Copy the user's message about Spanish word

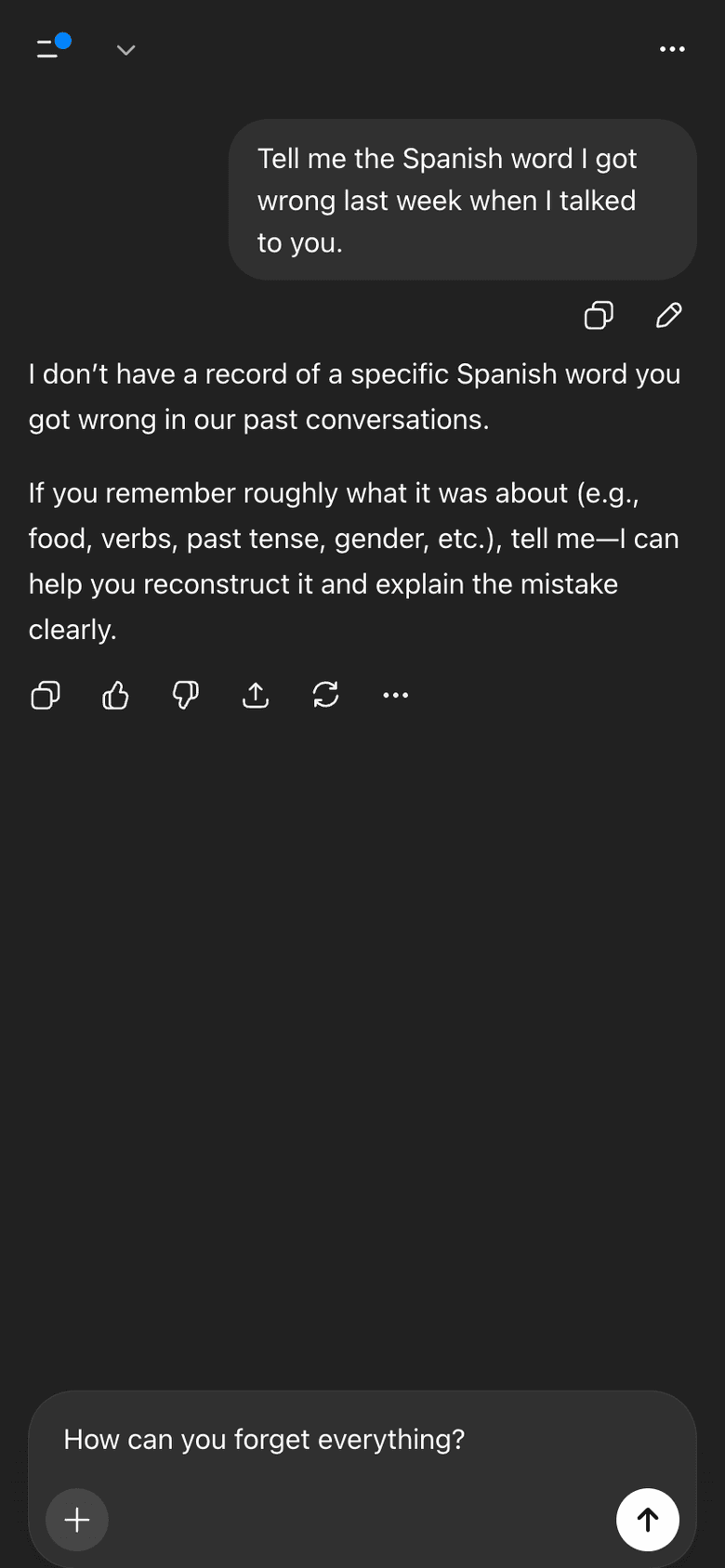(599, 316)
